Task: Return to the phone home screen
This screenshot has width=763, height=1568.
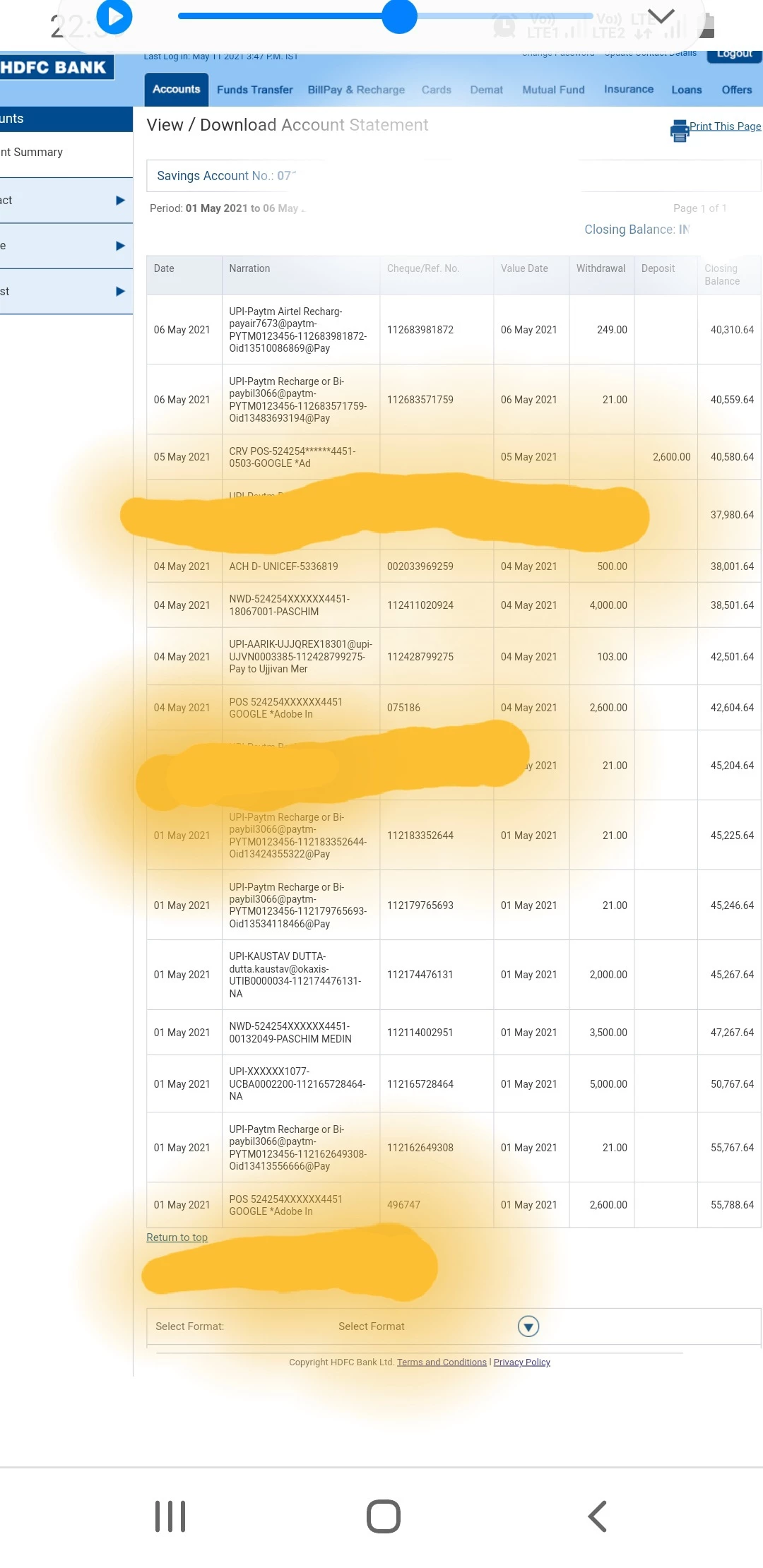Action: 383,1516
